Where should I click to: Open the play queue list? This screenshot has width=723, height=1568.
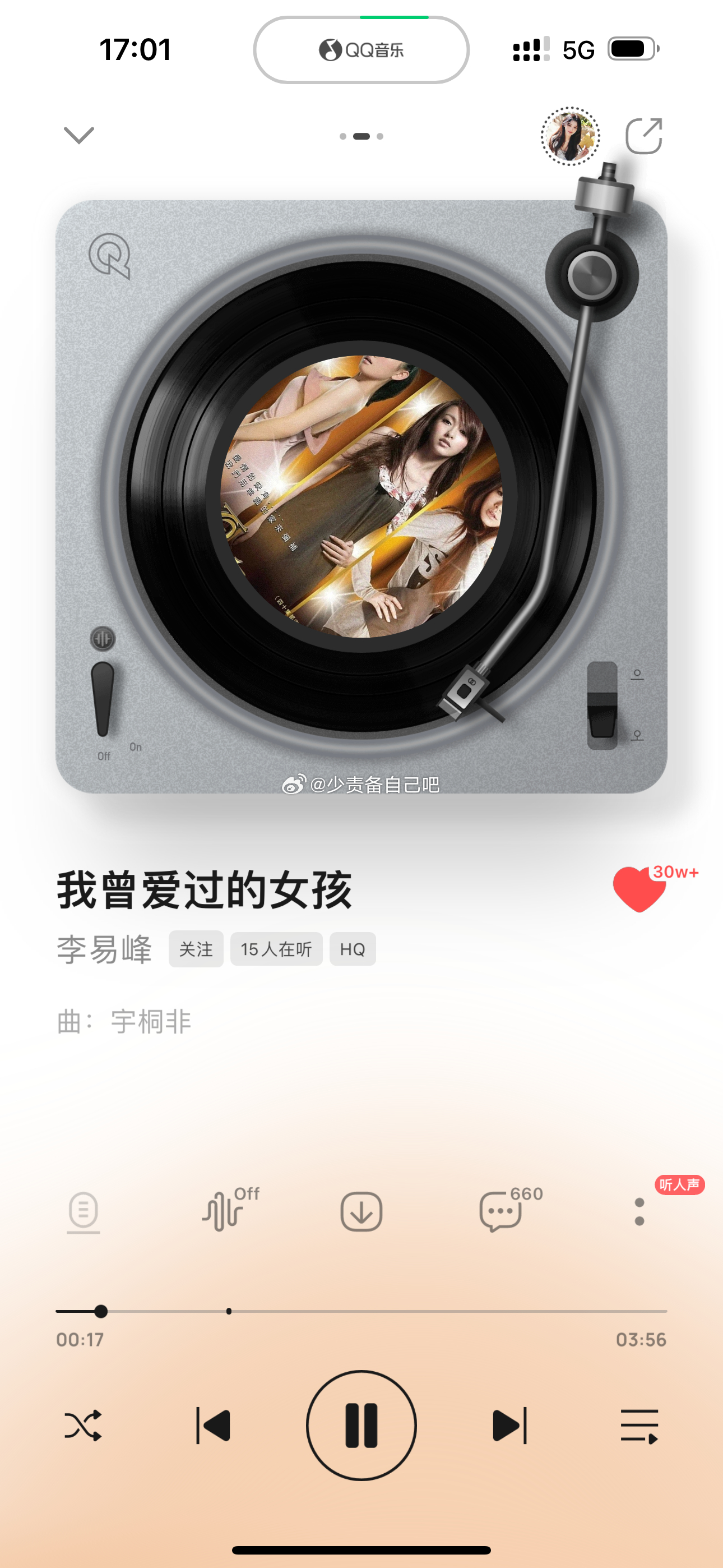tap(639, 1425)
